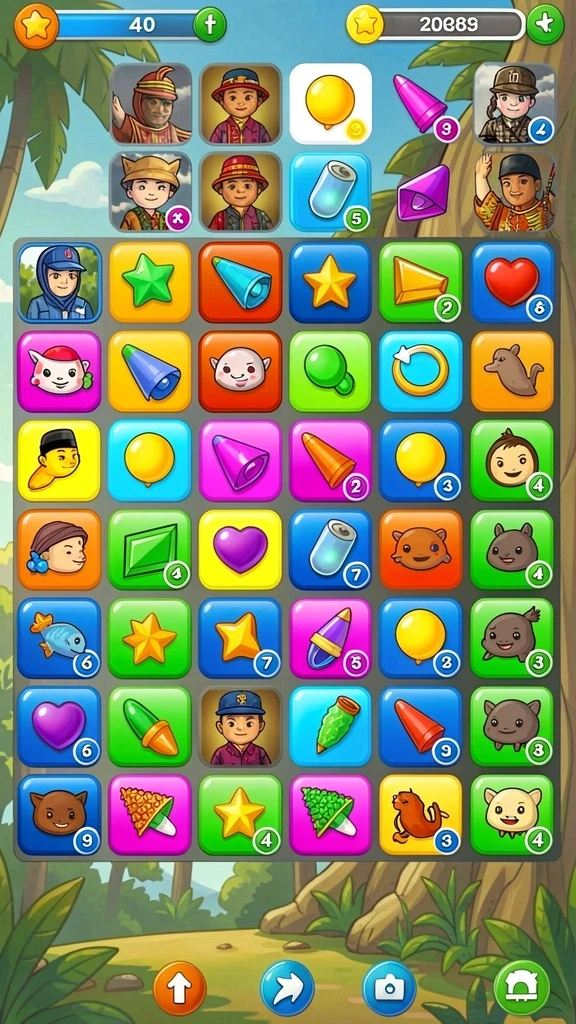Screen dimensions: 576x1024
Task: Select the golden ring tile
Action: point(421,372)
